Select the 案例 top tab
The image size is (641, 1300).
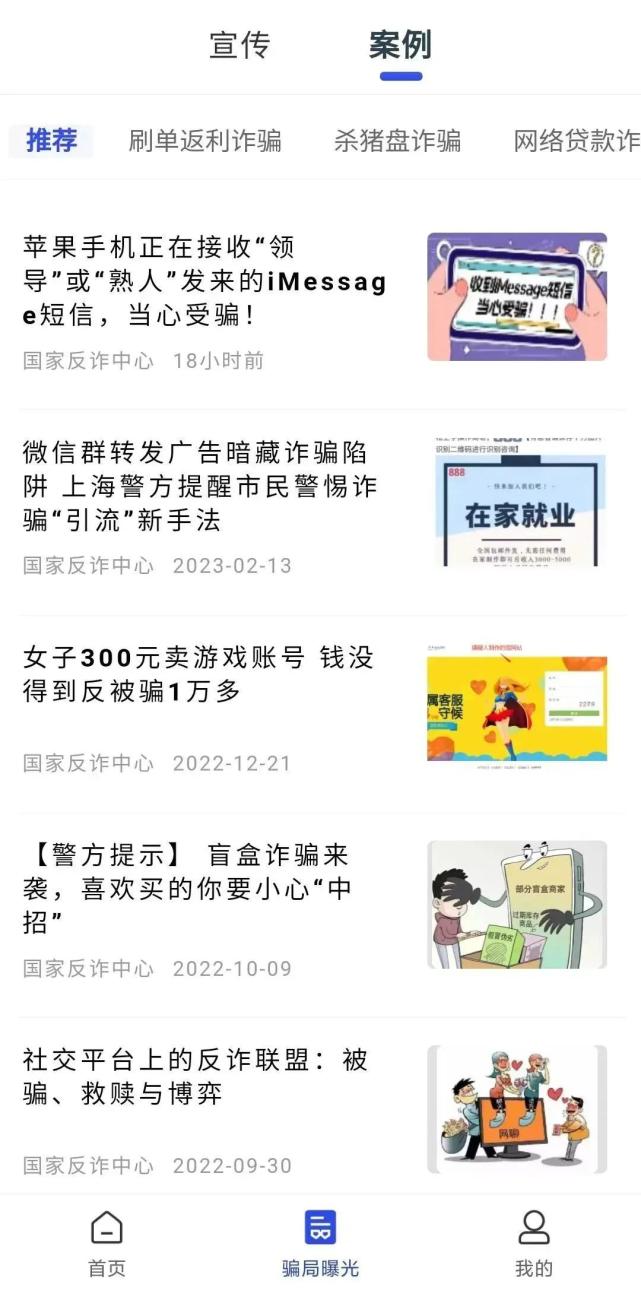point(400,45)
